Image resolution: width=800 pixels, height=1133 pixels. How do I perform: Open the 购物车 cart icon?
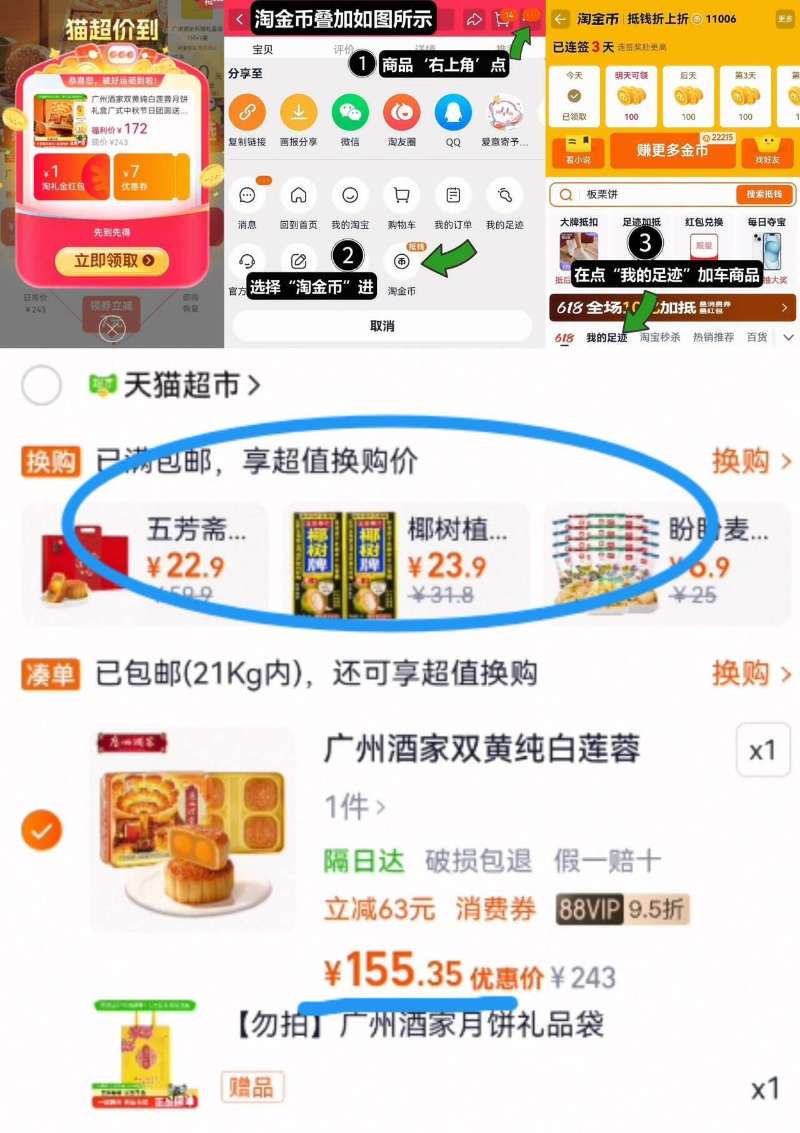click(x=399, y=194)
